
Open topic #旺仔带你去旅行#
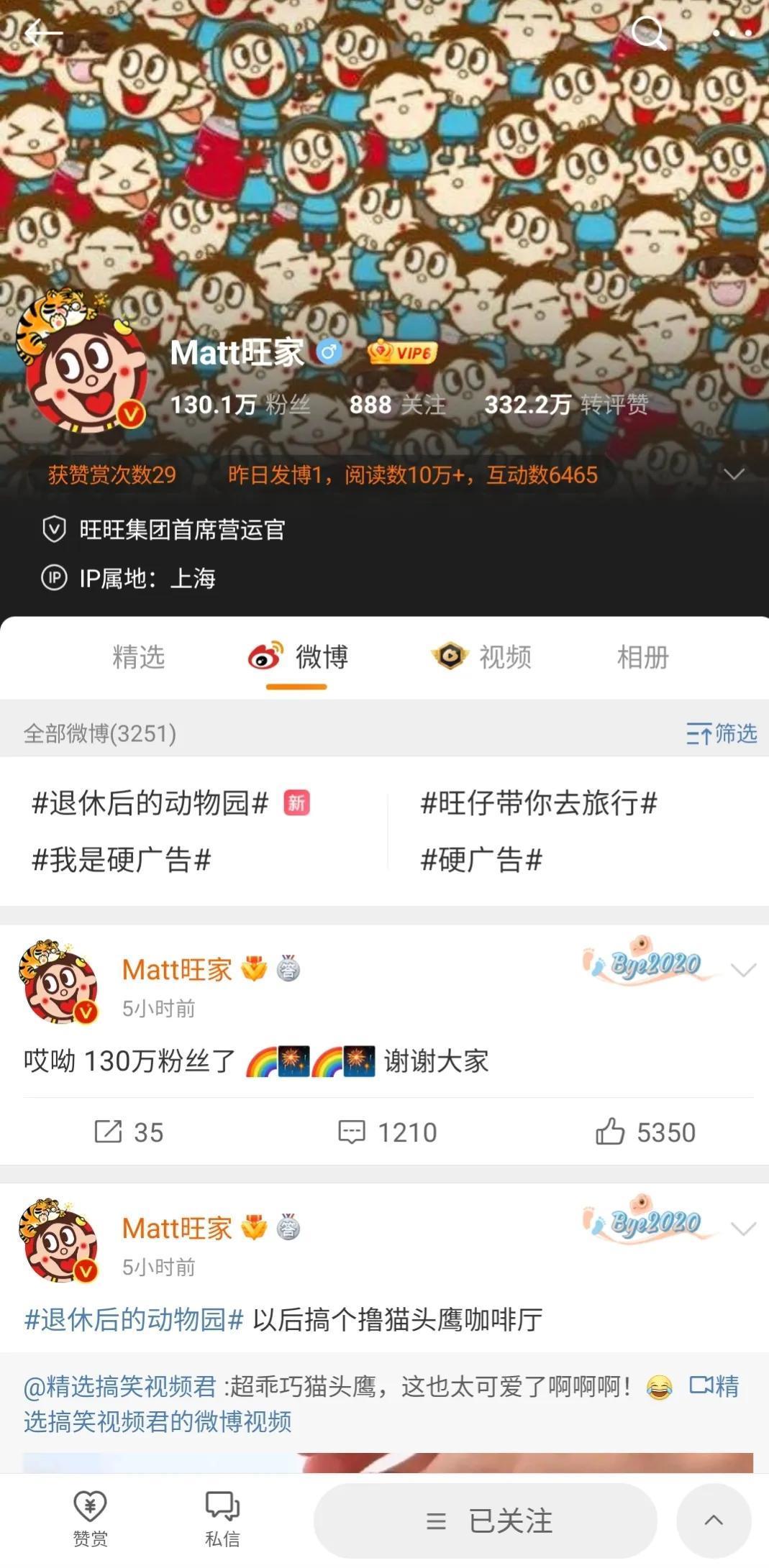pos(539,803)
